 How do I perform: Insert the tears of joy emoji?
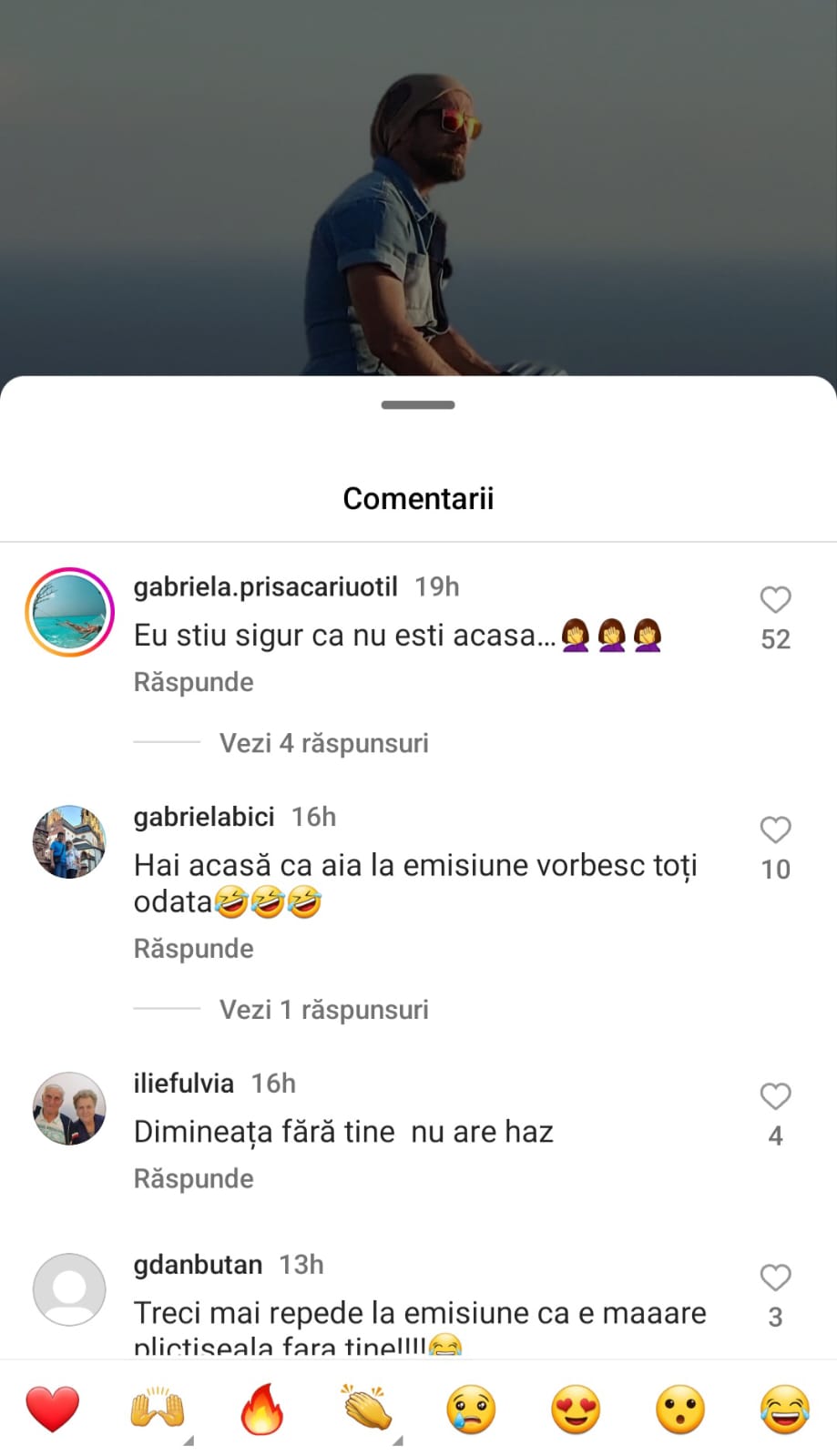click(784, 1409)
